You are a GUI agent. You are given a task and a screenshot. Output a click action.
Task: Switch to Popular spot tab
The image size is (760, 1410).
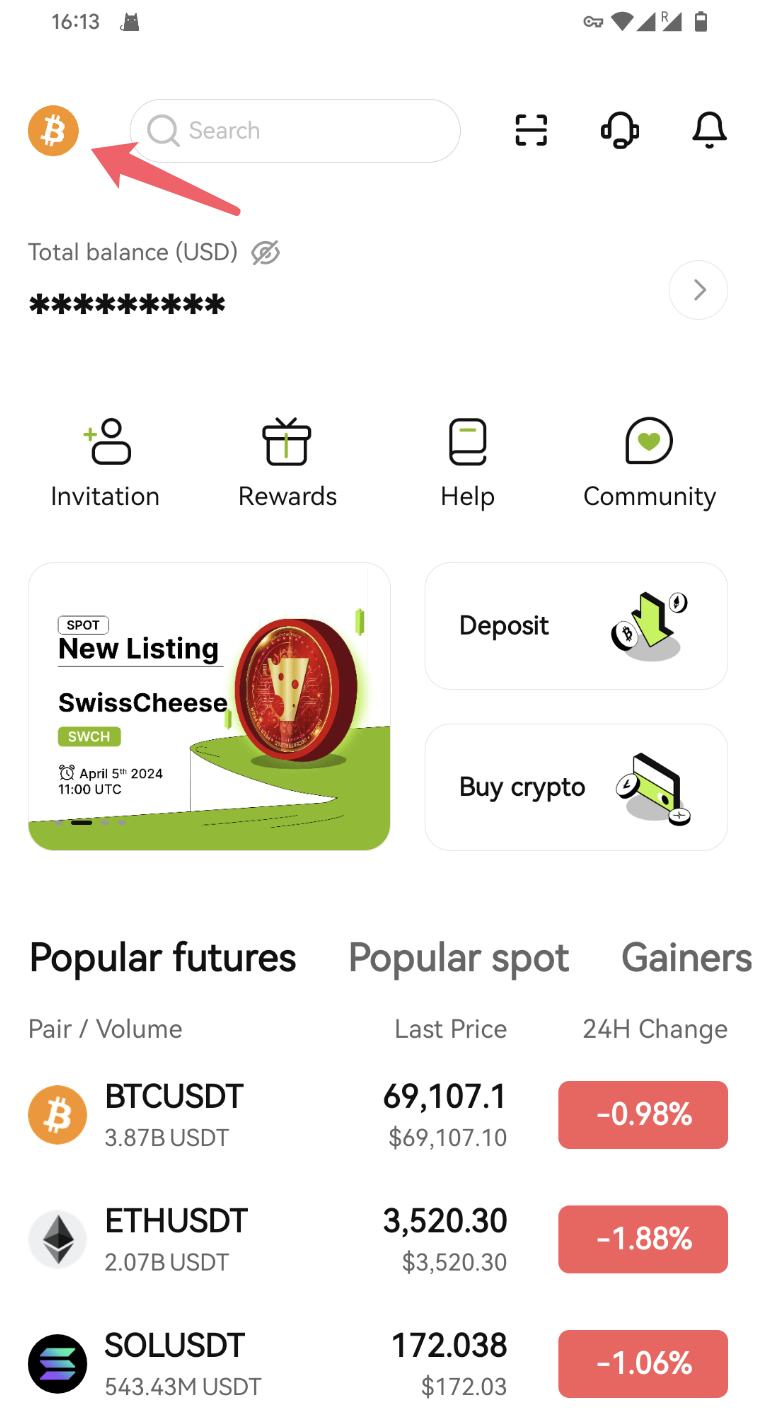pyautogui.click(x=459, y=958)
